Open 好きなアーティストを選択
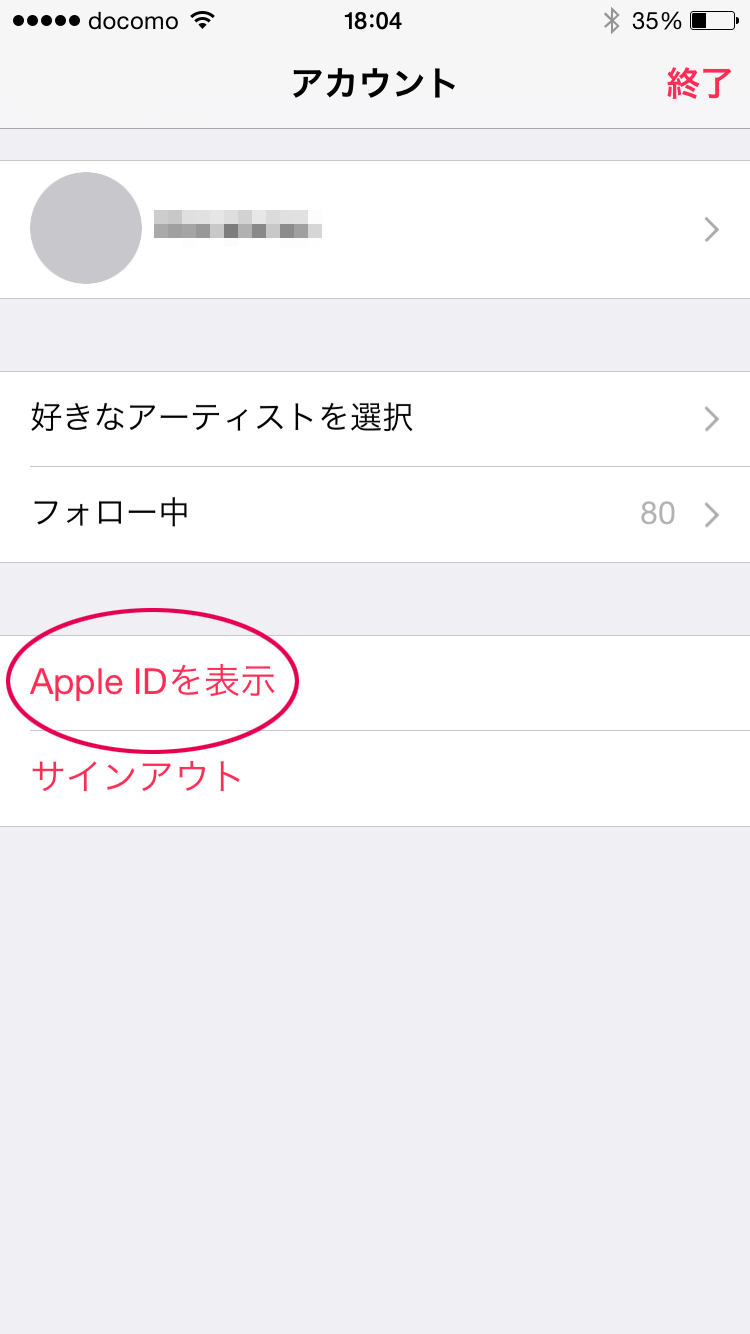The width and height of the screenshot is (750, 1334). click(x=375, y=418)
